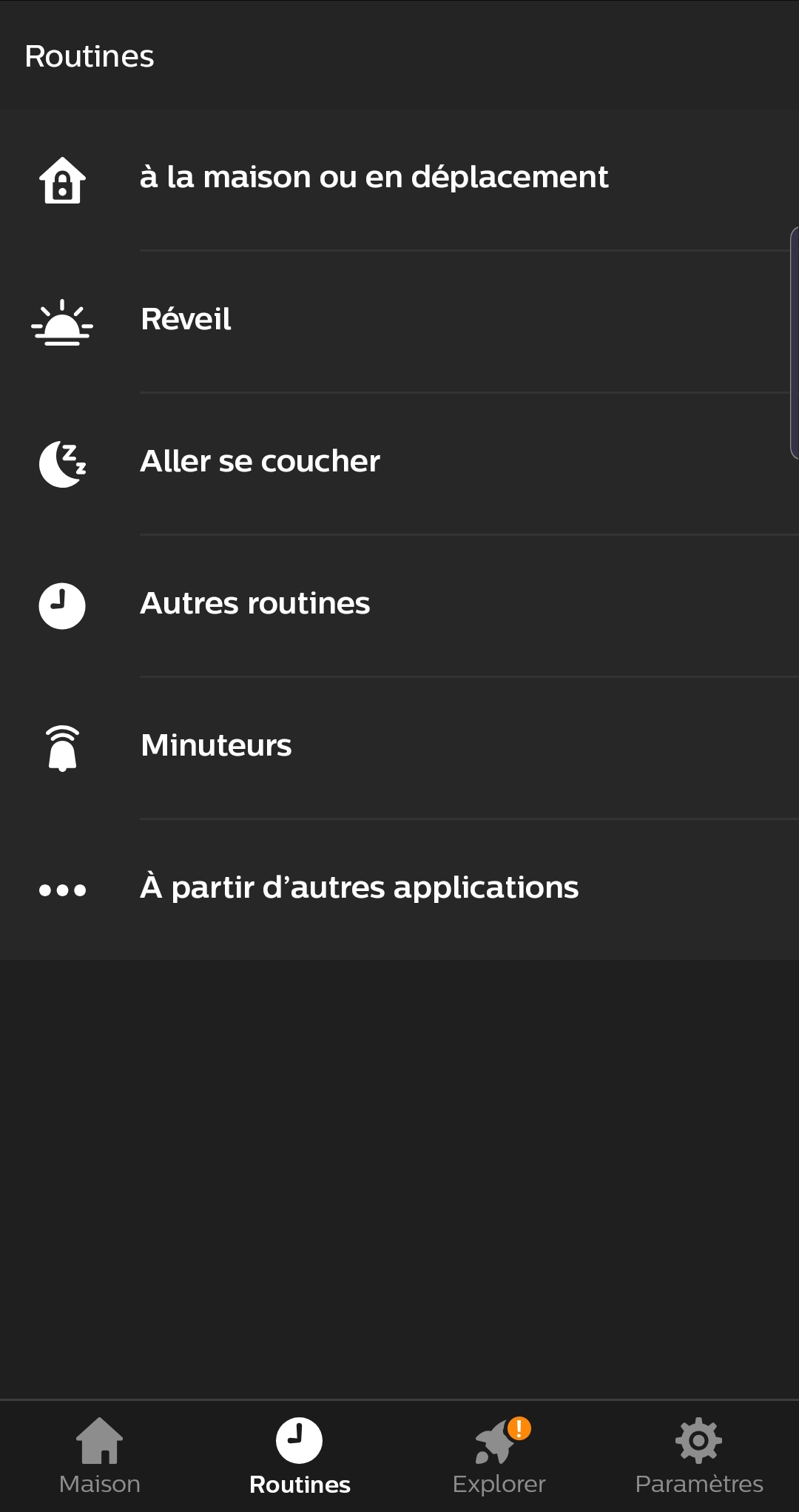Open the Paramètres tab

[x=699, y=1456]
